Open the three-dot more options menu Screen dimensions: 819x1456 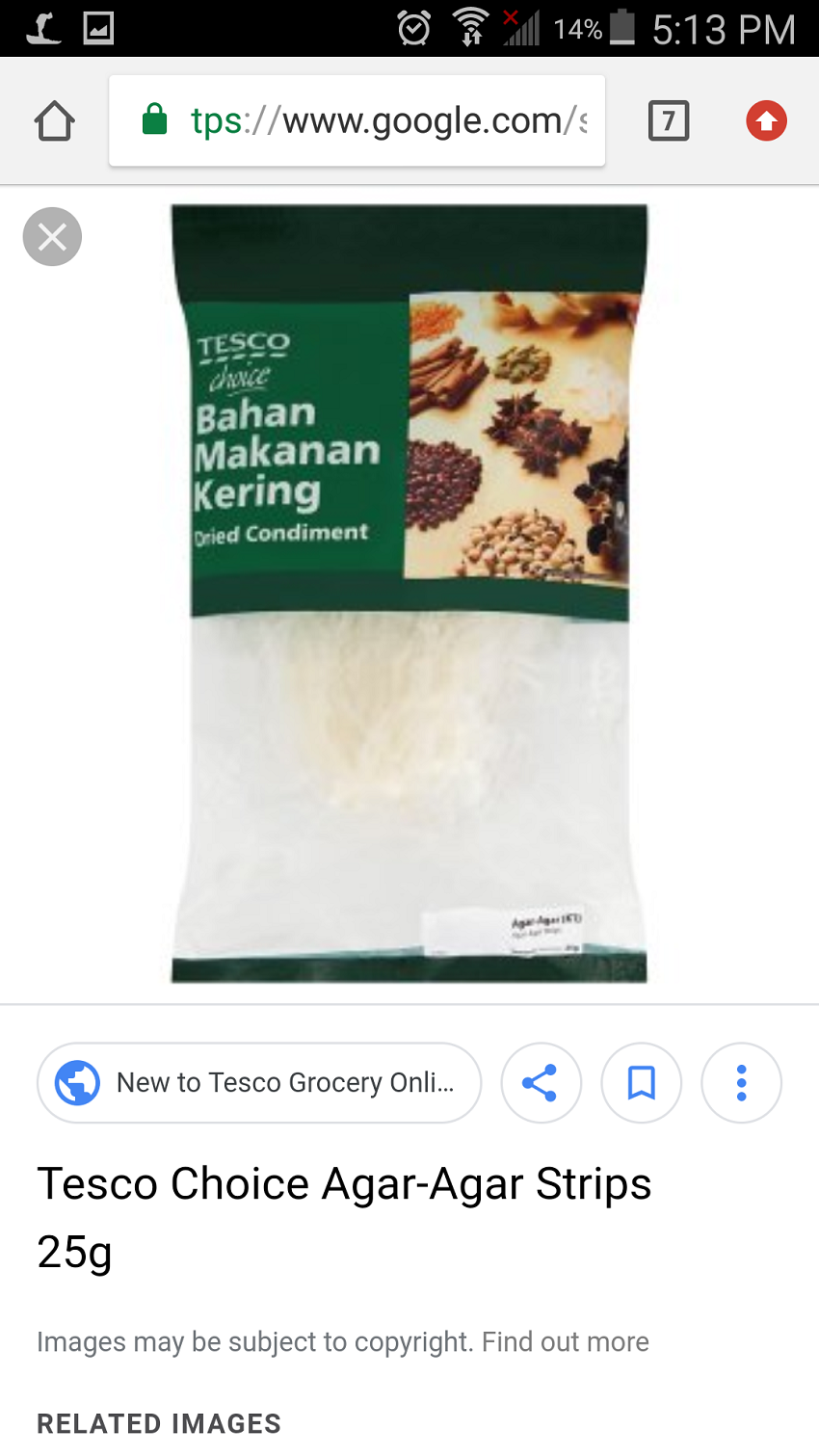point(741,1083)
